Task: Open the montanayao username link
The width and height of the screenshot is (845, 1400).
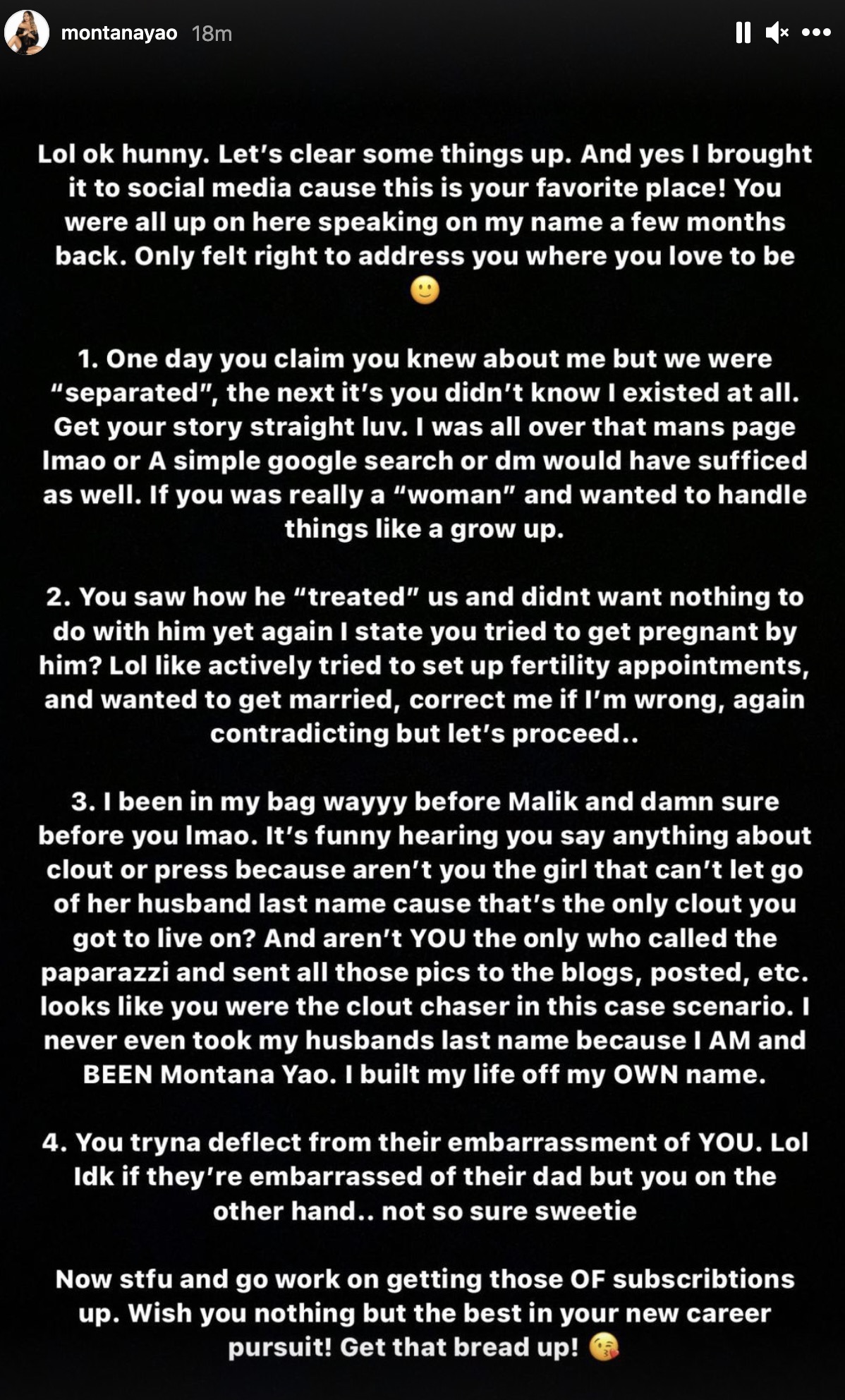Action: coord(118,32)
